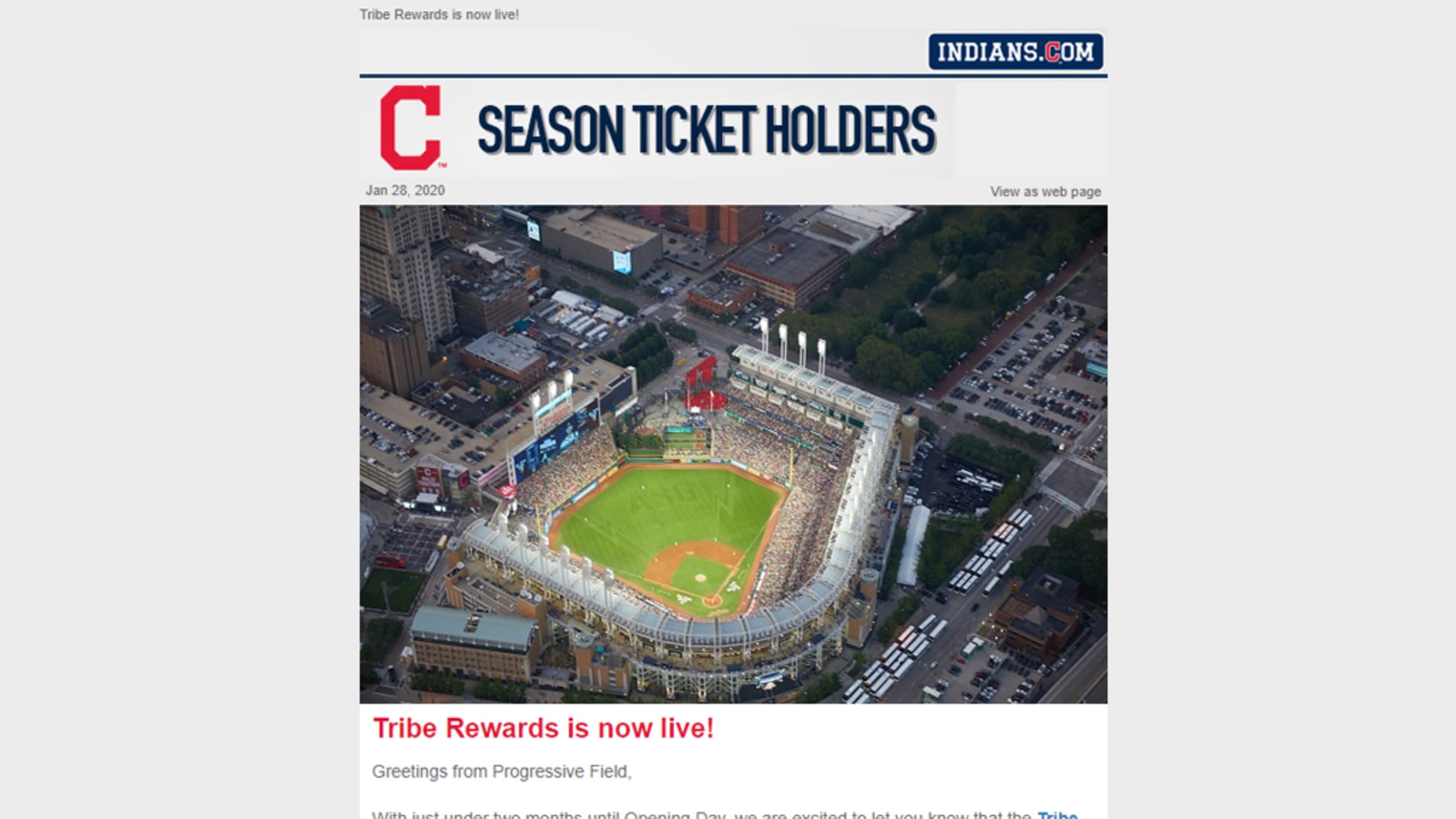Tap the View as web page link
The width and height of the screenshot is (1456, 819).
tap(1045, 192)
